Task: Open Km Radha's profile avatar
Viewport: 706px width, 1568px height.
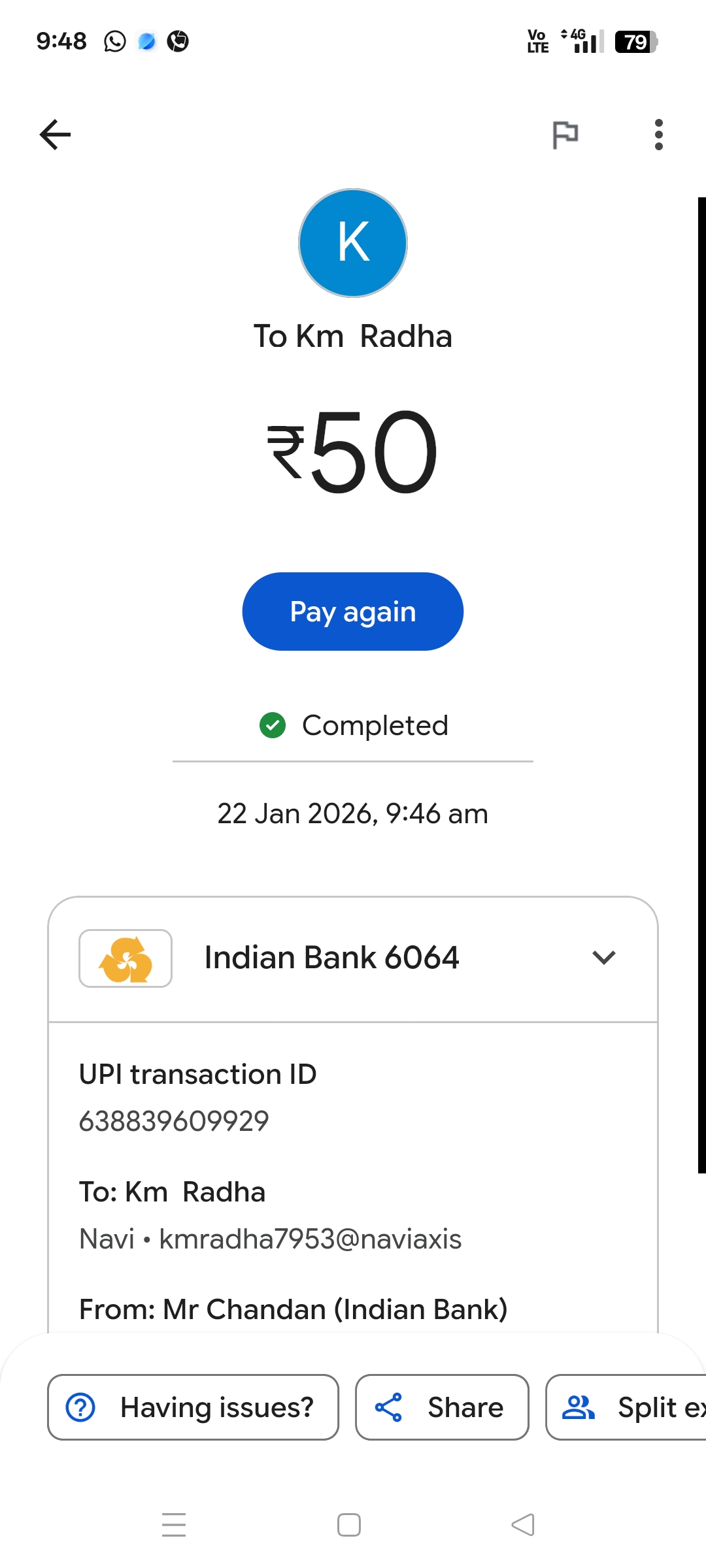Action: (x=353, y=243)
